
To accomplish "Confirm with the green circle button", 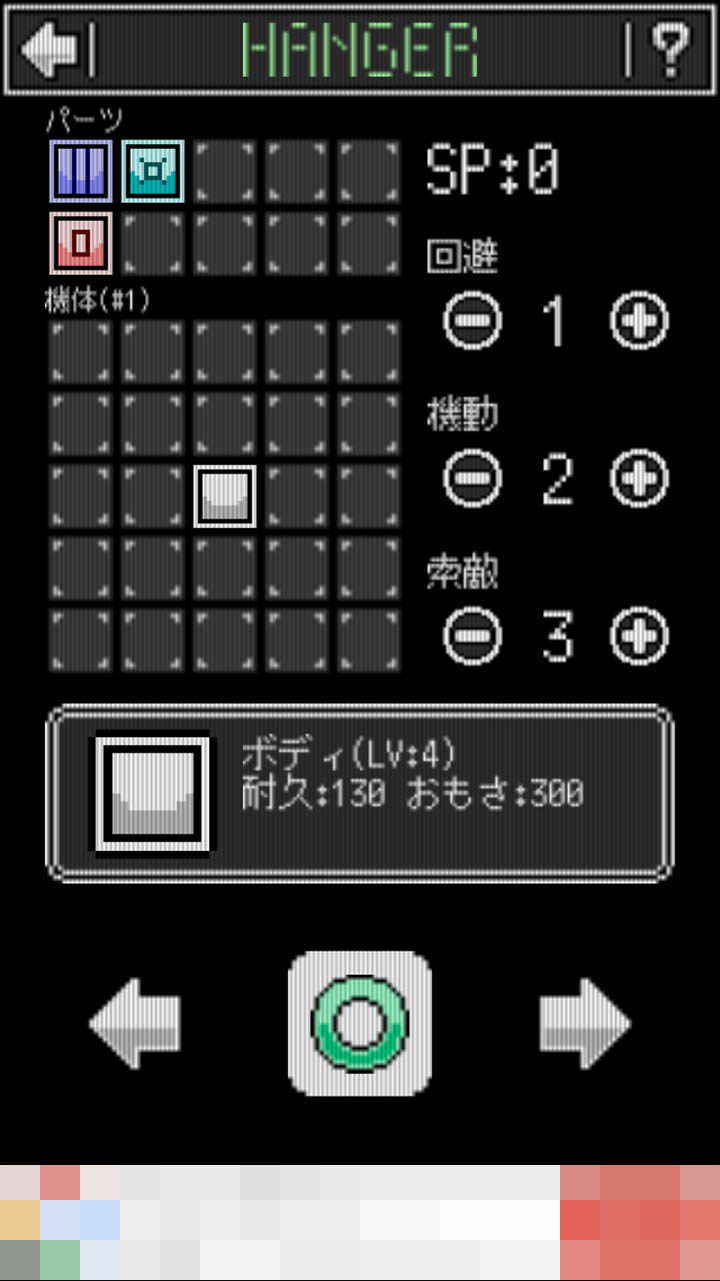I will point(360,1023).
